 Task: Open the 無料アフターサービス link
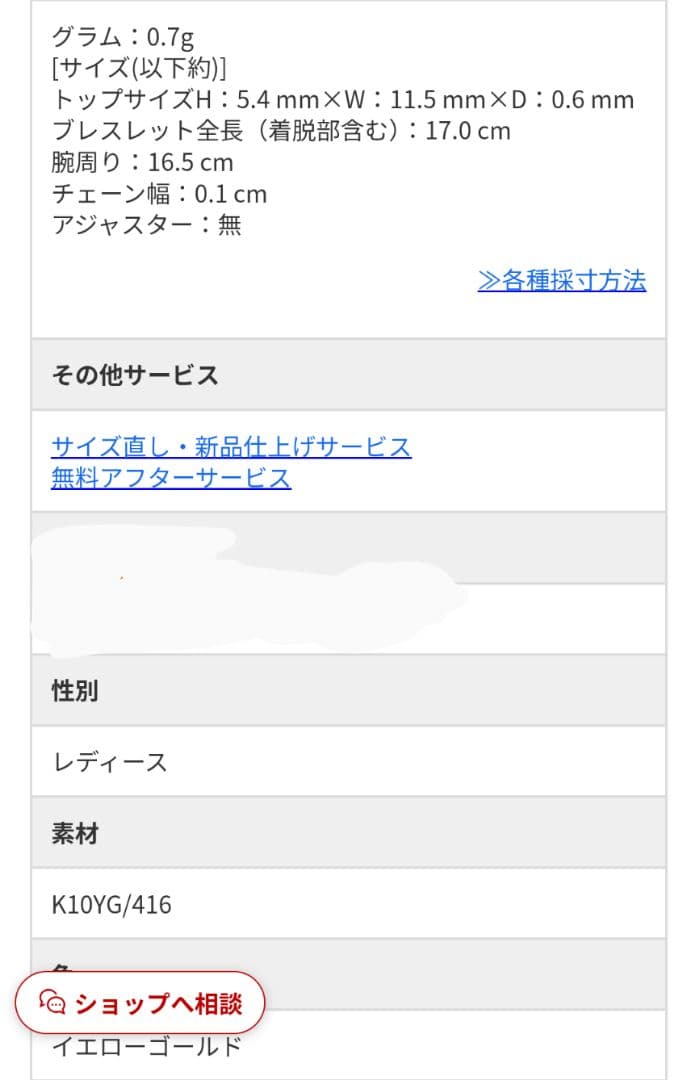click(171, 478)
